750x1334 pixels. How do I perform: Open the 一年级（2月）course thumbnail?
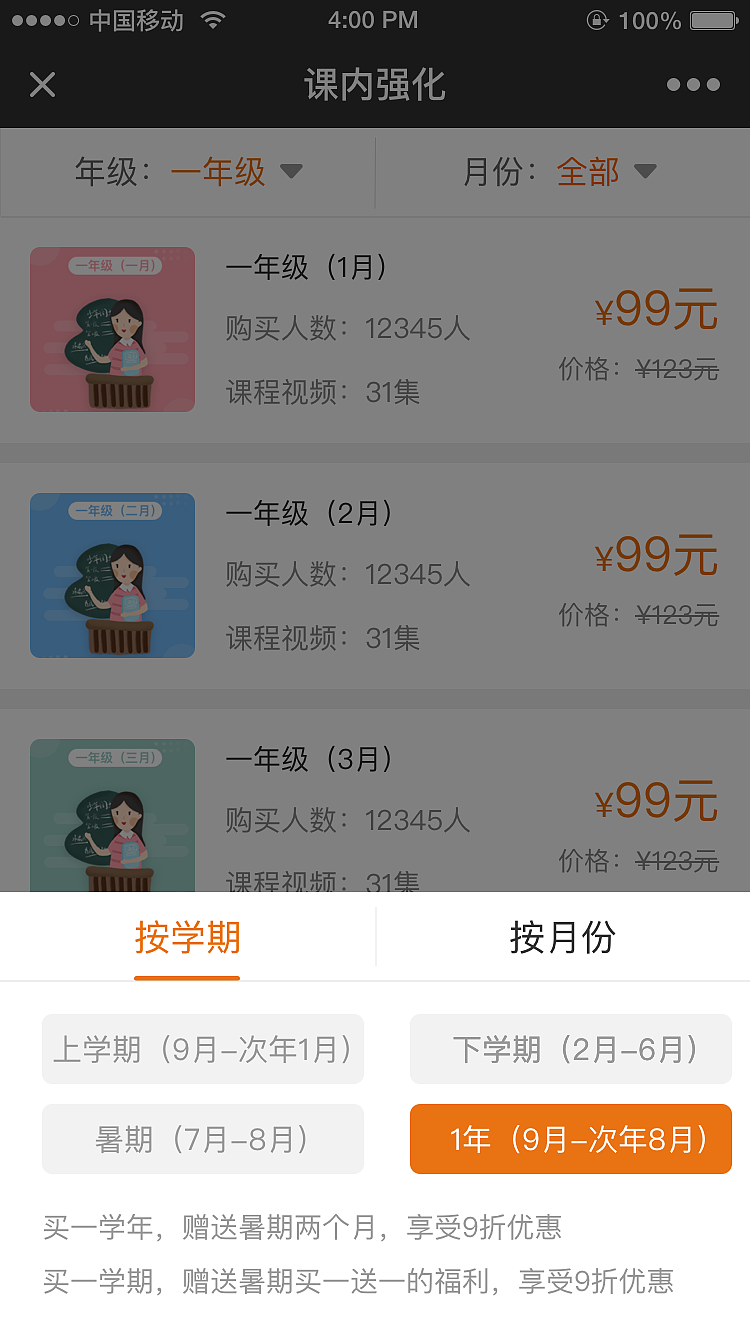coord(112,575)
